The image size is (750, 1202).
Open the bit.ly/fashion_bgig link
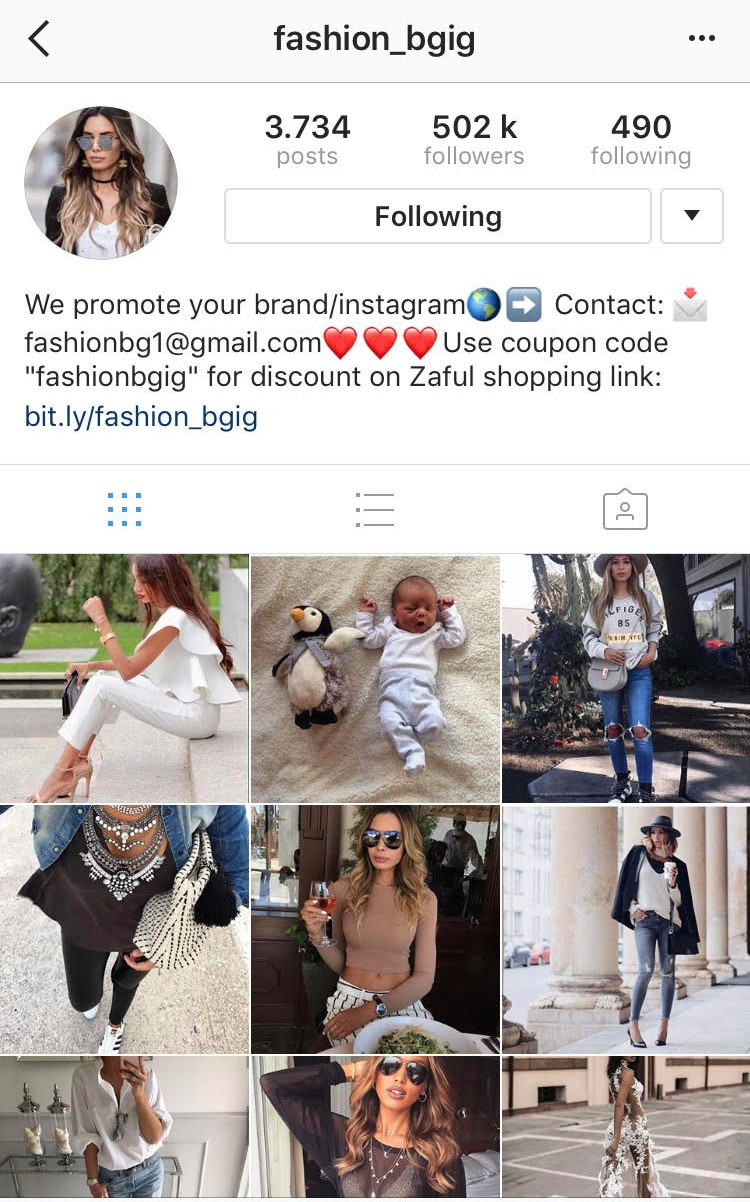pyautogui.click(x=141, y=416)
